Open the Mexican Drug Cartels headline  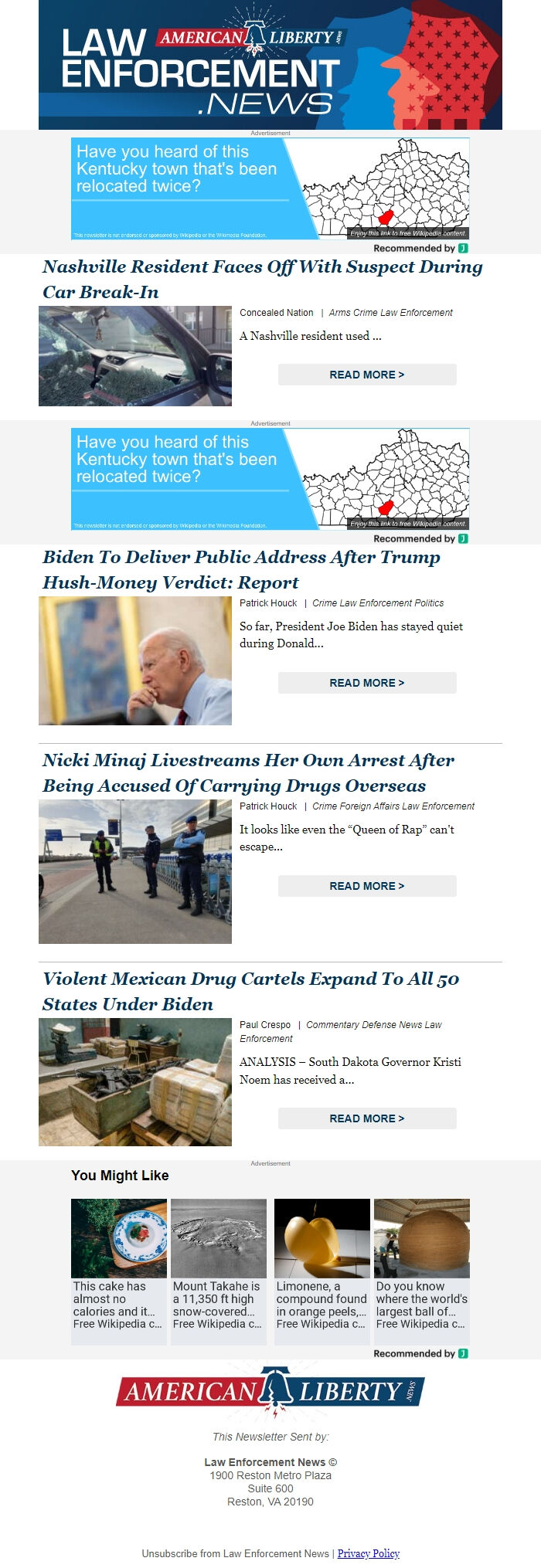250,991
